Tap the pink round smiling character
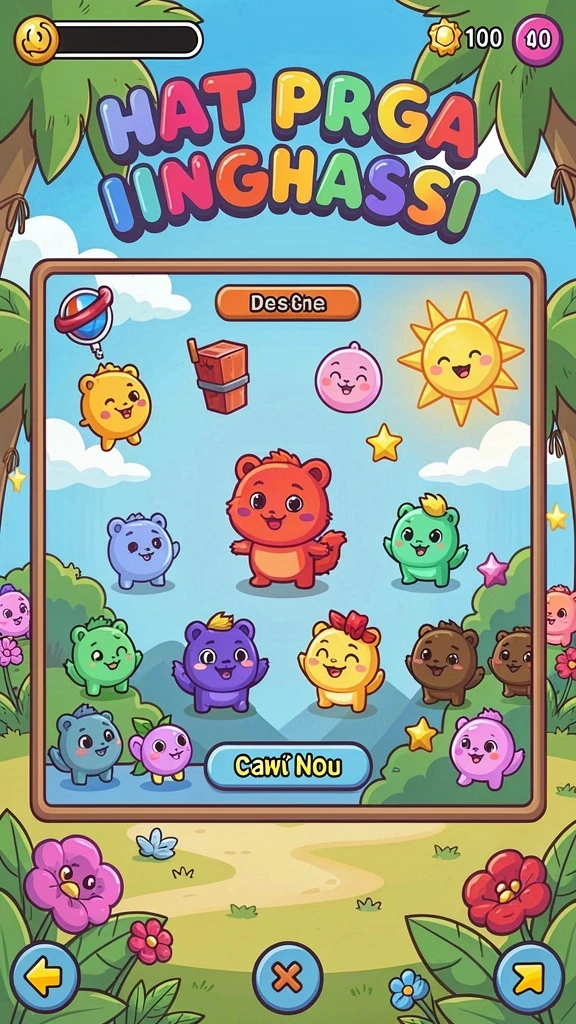Viewport: 576px width, 1024px height. click(x=349, y=377)
